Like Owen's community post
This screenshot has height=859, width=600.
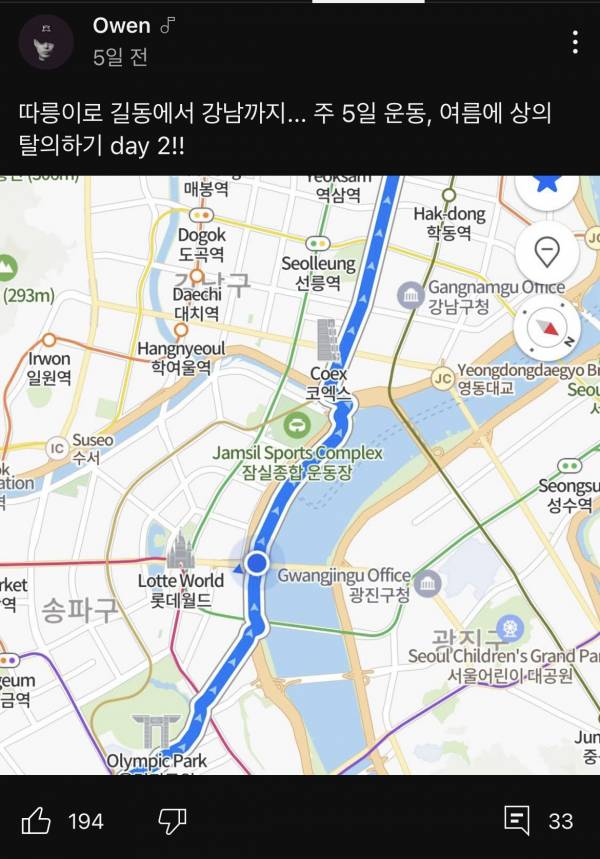tap(37, 821)
